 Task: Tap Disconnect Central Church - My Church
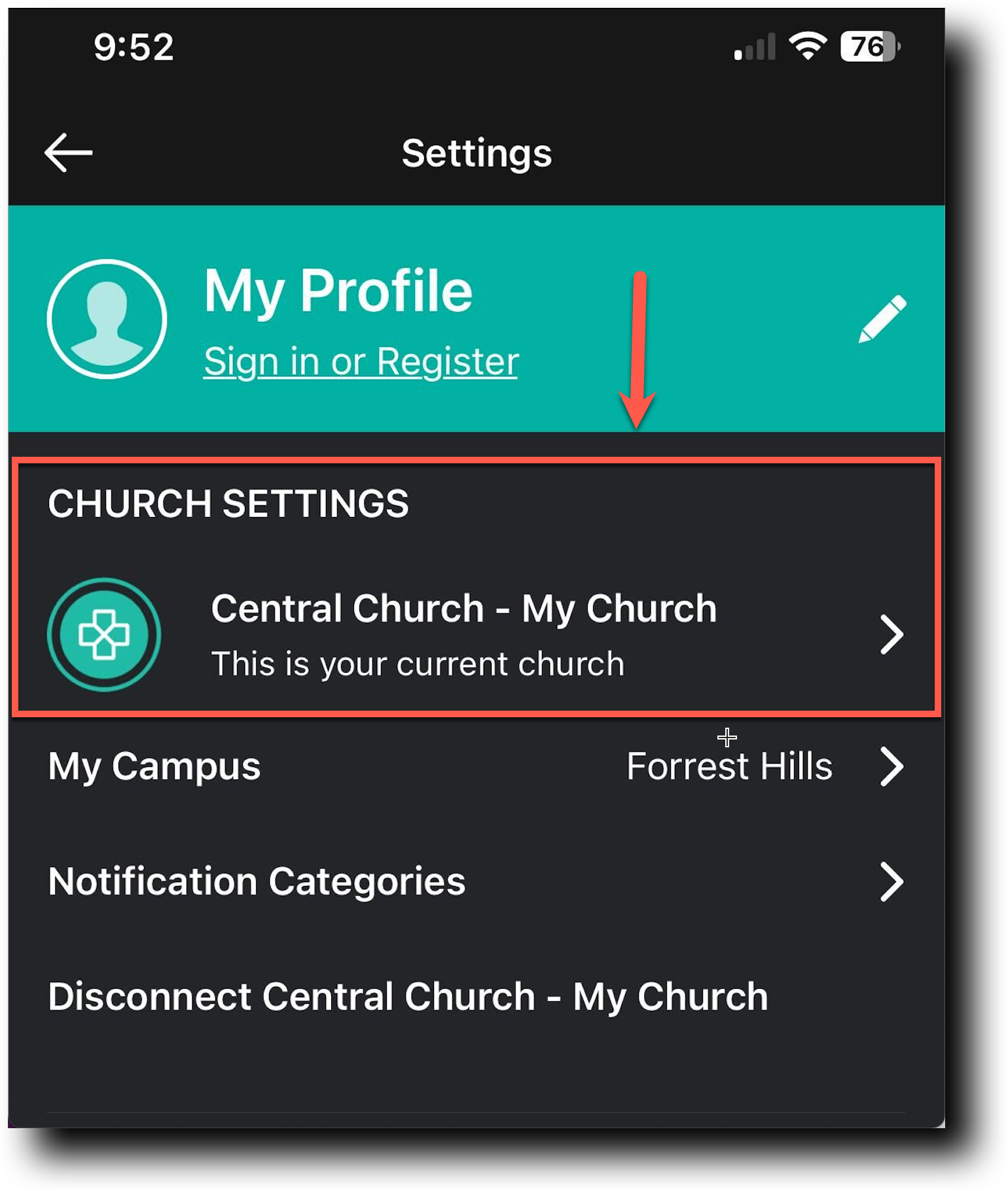(x=407, y=996)
